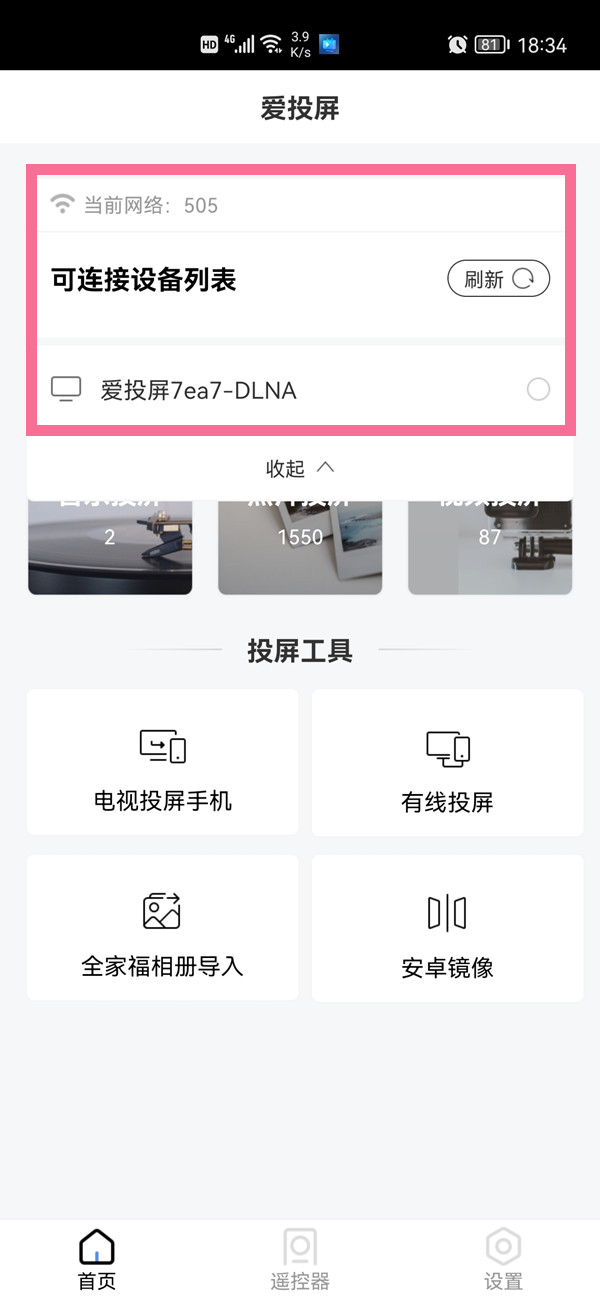Open the 电视投屏手机 tool
The image size is (600, 1300).
coord(163,762)
